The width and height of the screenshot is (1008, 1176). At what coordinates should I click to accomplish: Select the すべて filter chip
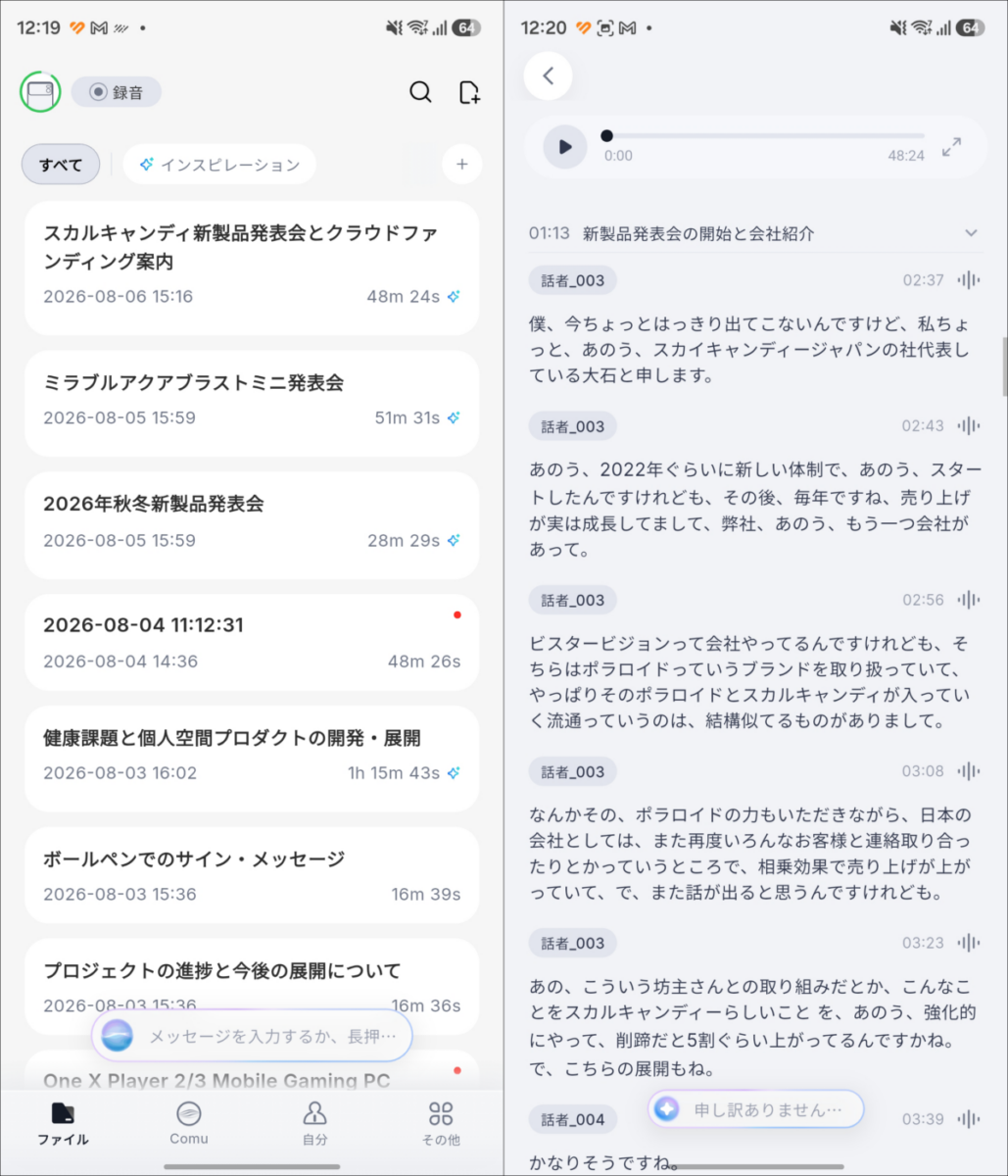pos(61,165)
